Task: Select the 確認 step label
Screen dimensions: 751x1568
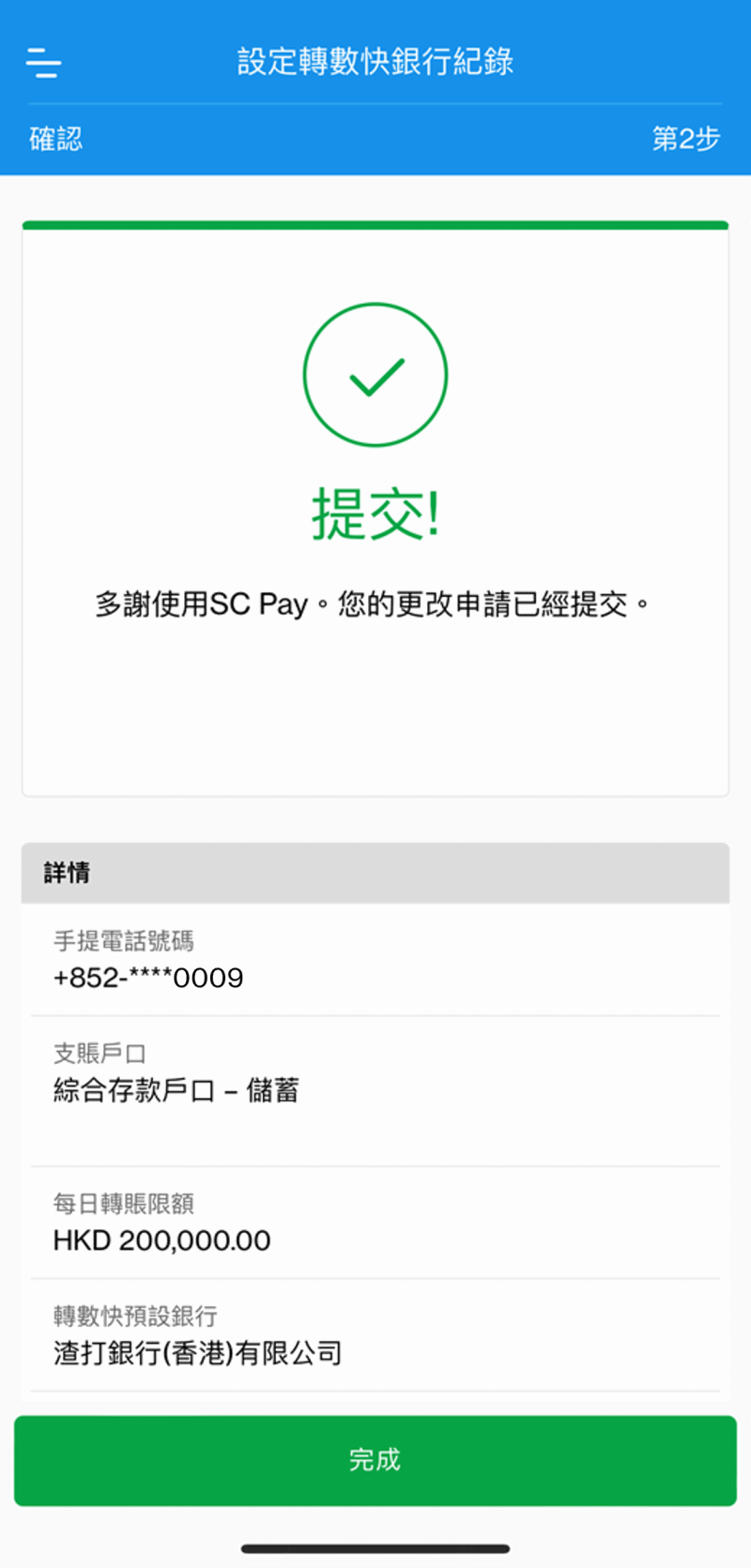Action: coord(54,138)
